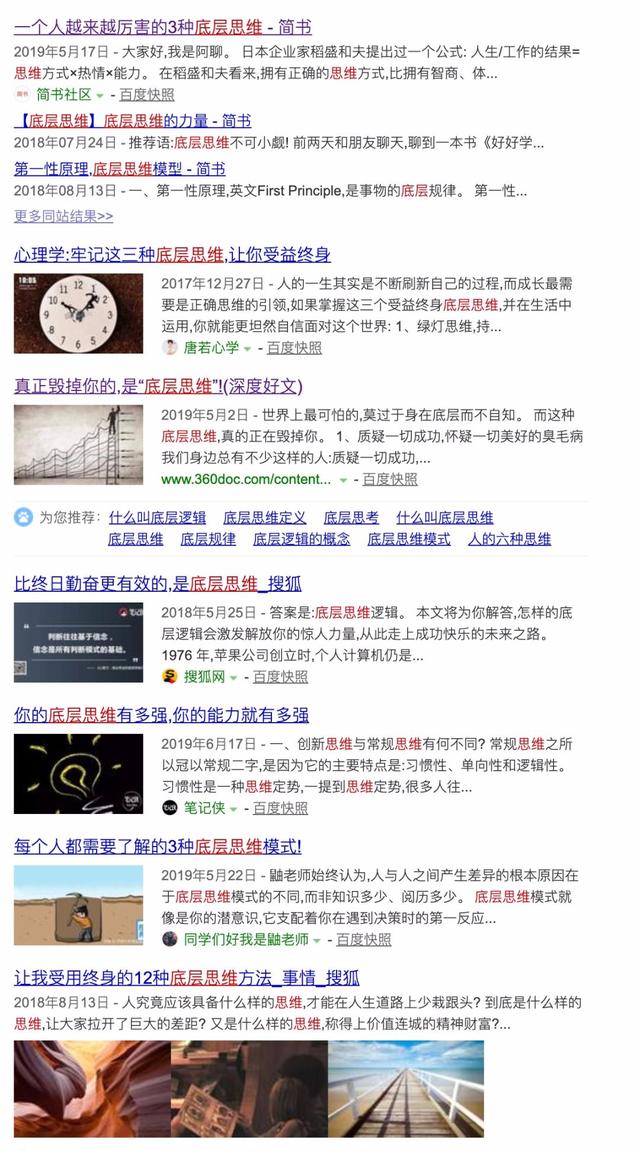Open 让我受用终身的12种底层思维方法_事情_搜狐 result
The width and height of the screenshot is (640, 1151).
point(186,977)
